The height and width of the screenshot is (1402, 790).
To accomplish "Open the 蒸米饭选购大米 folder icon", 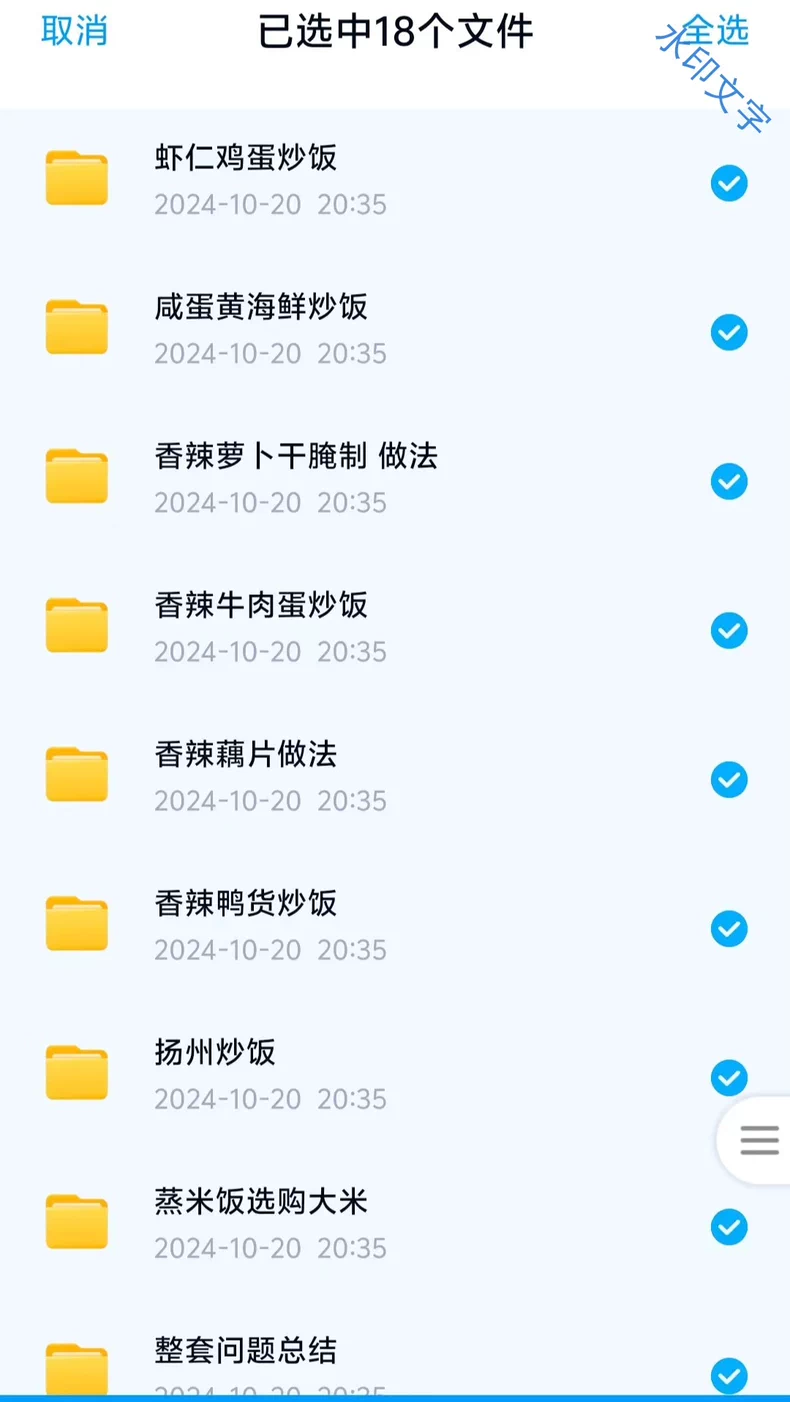I will click(77, 1220).
